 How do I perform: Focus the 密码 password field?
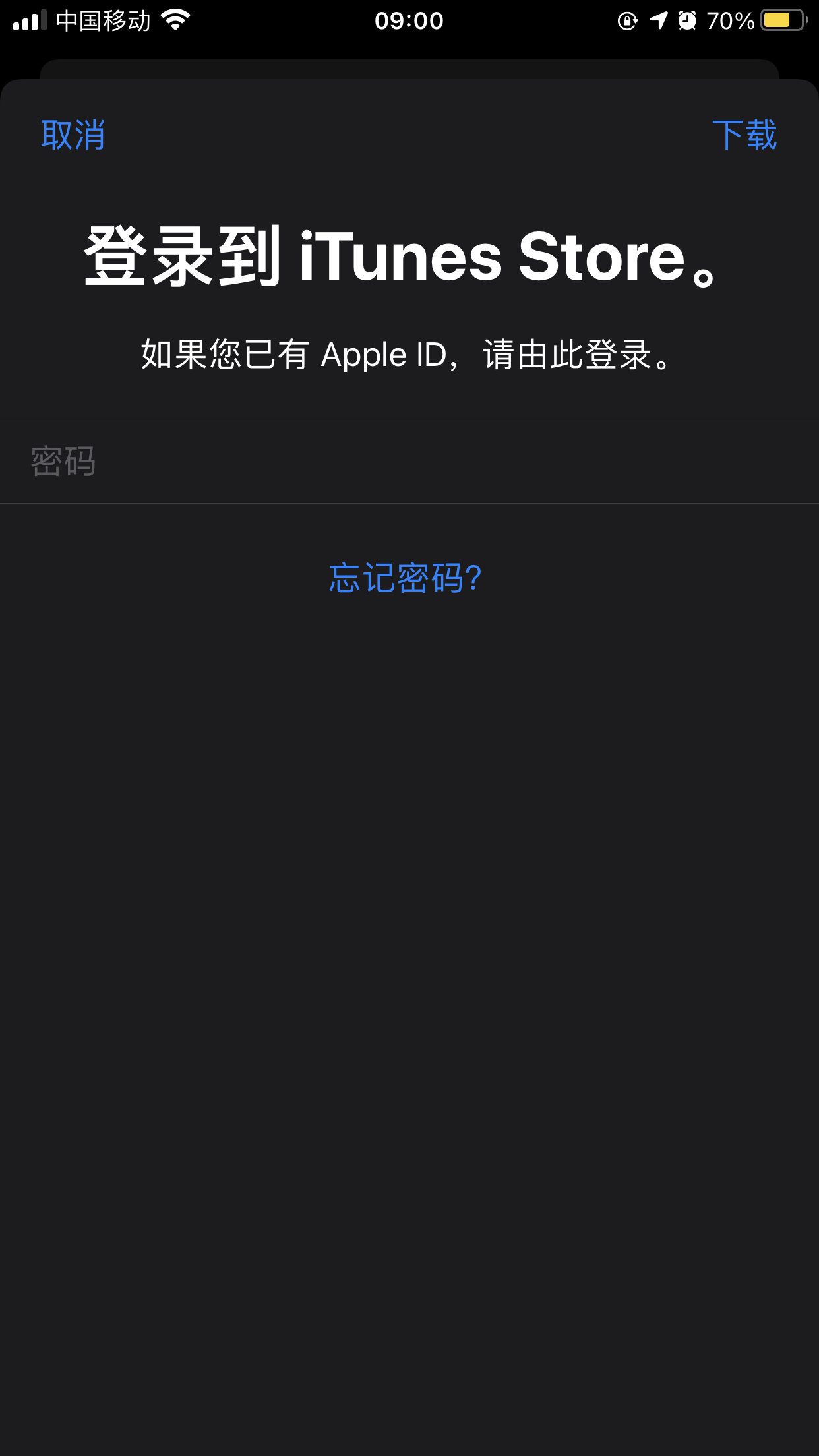coord(409,461)
